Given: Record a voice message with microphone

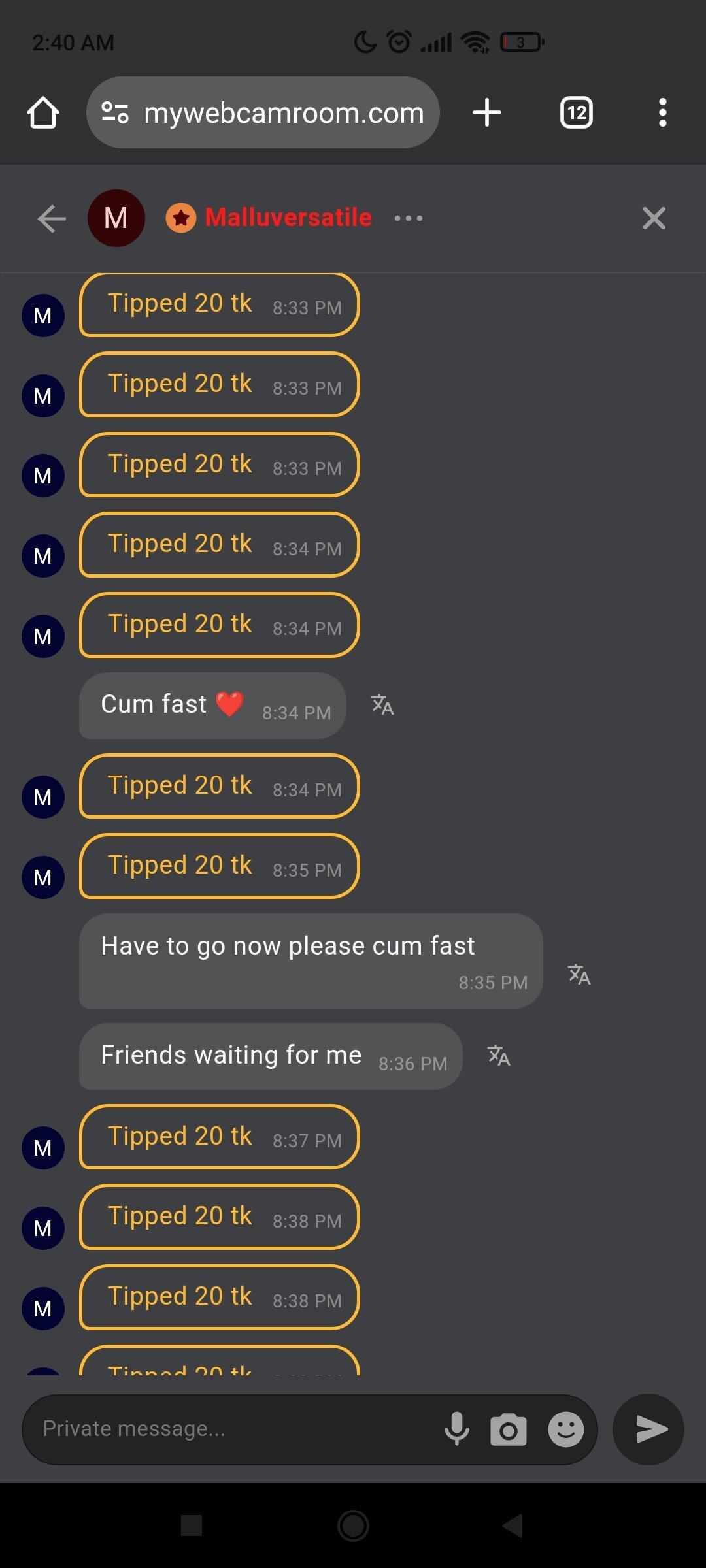Looking at the screenshot, I should (x=456, y=1429).
